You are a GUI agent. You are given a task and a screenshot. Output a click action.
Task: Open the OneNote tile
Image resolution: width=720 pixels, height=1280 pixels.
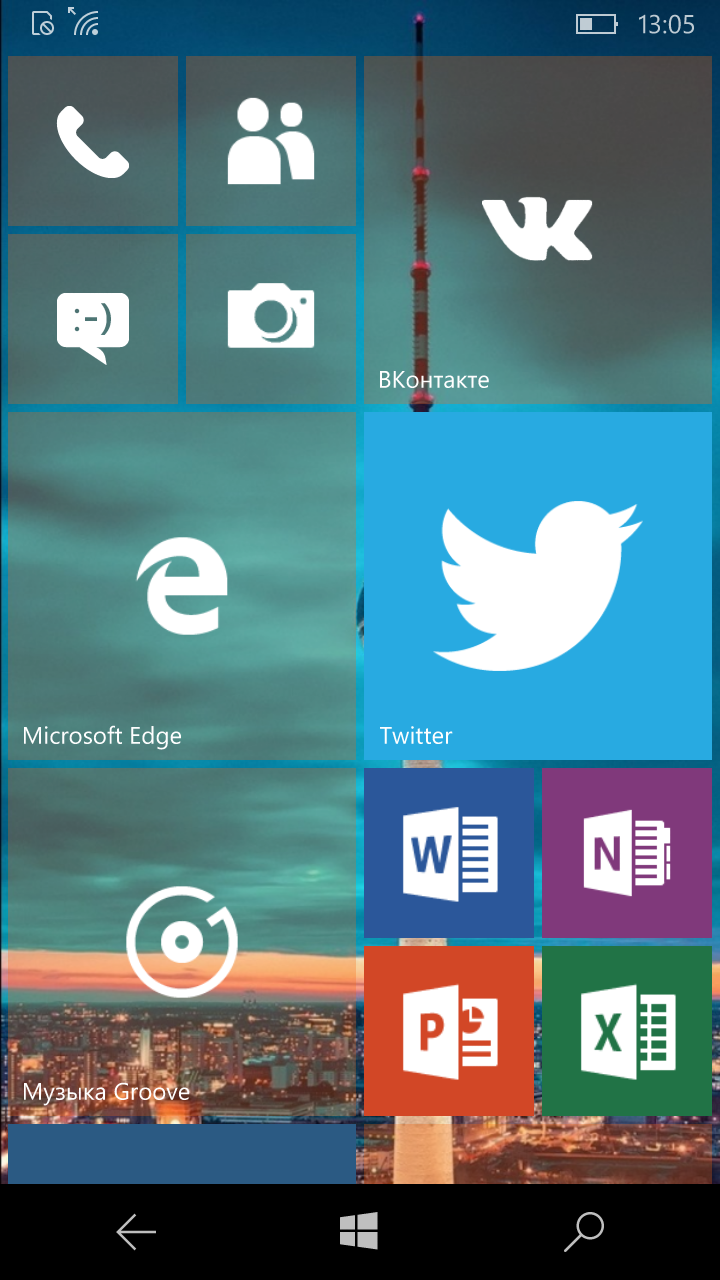point(627,853)
